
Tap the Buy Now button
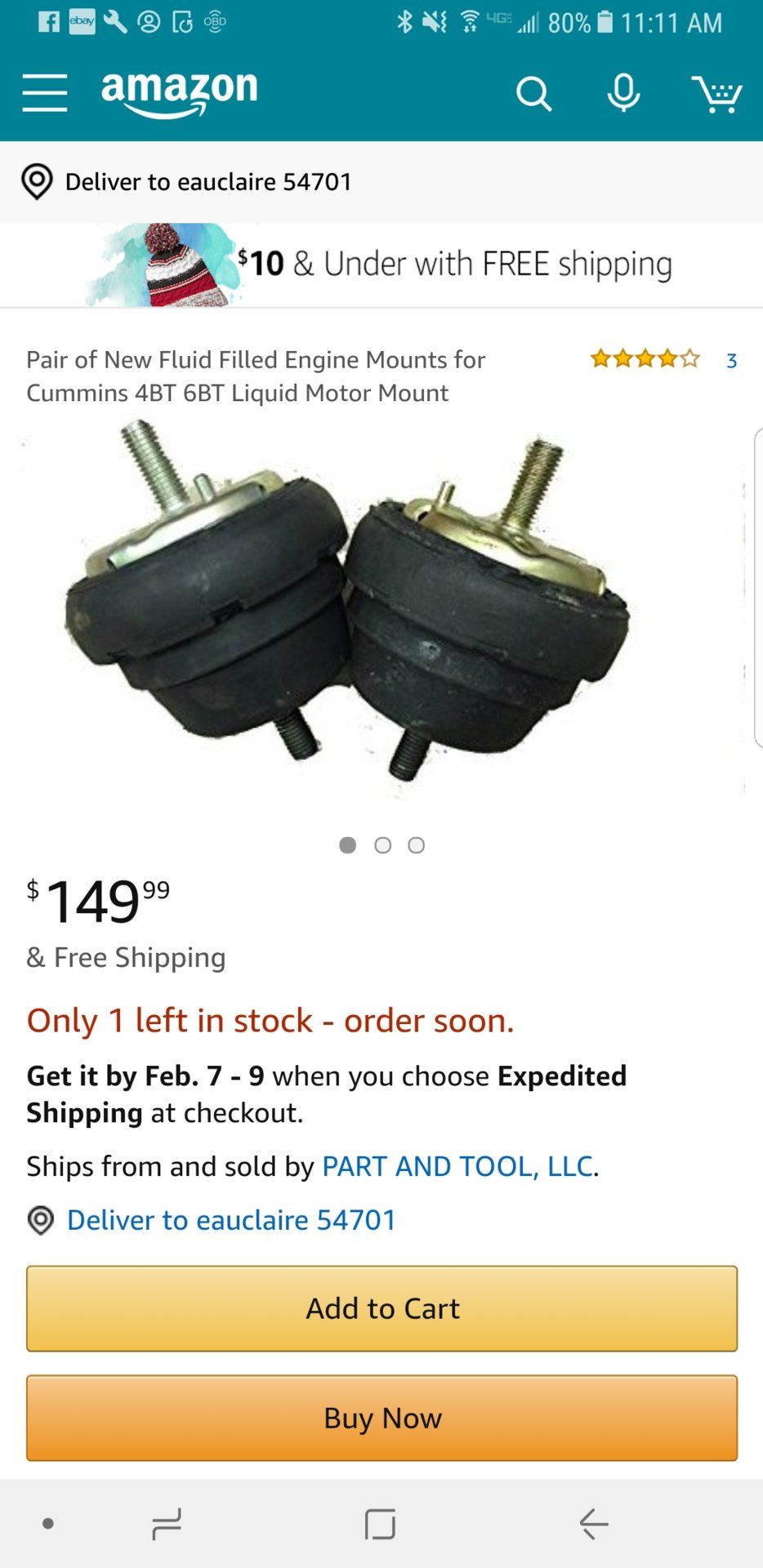(381, 1418)
